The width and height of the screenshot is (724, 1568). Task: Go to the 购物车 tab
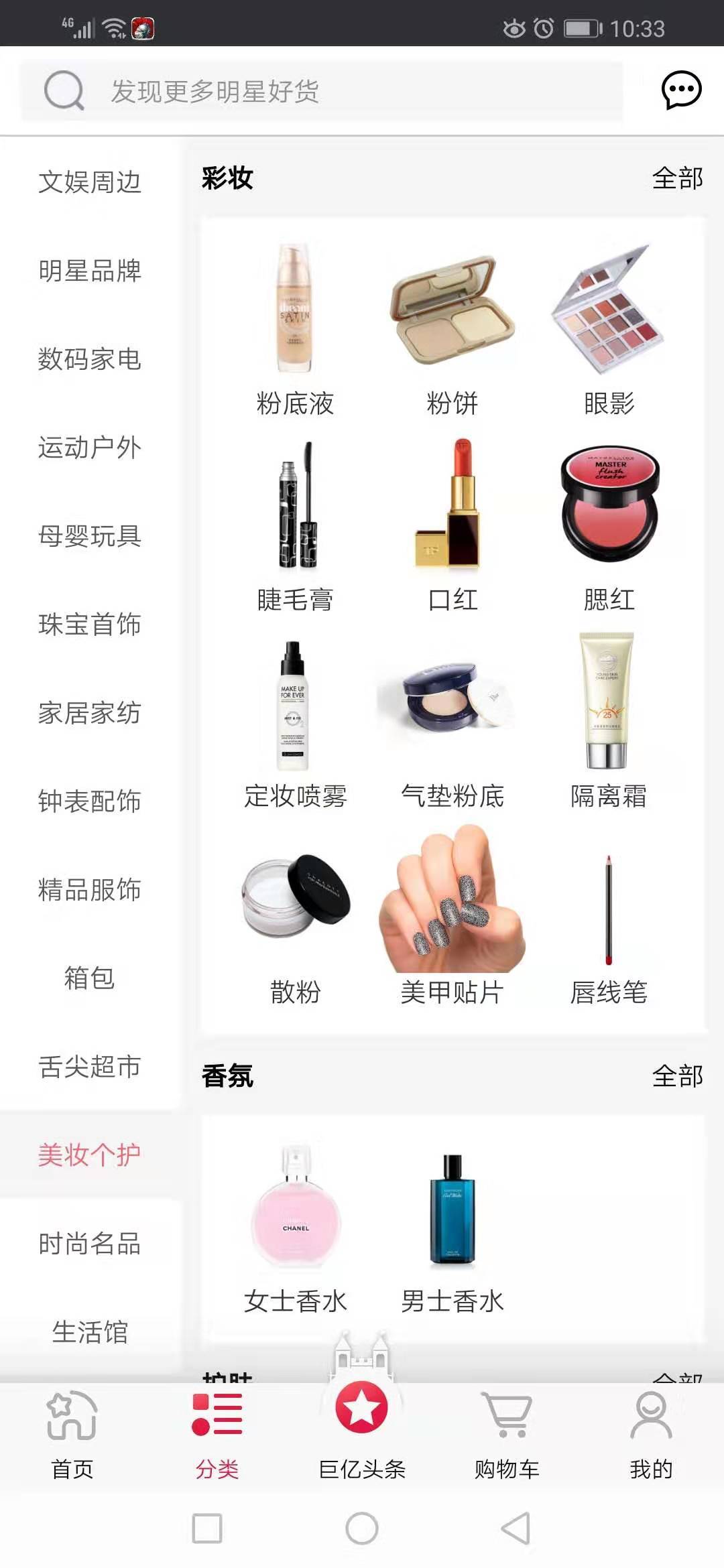(x=507, y=1434)
